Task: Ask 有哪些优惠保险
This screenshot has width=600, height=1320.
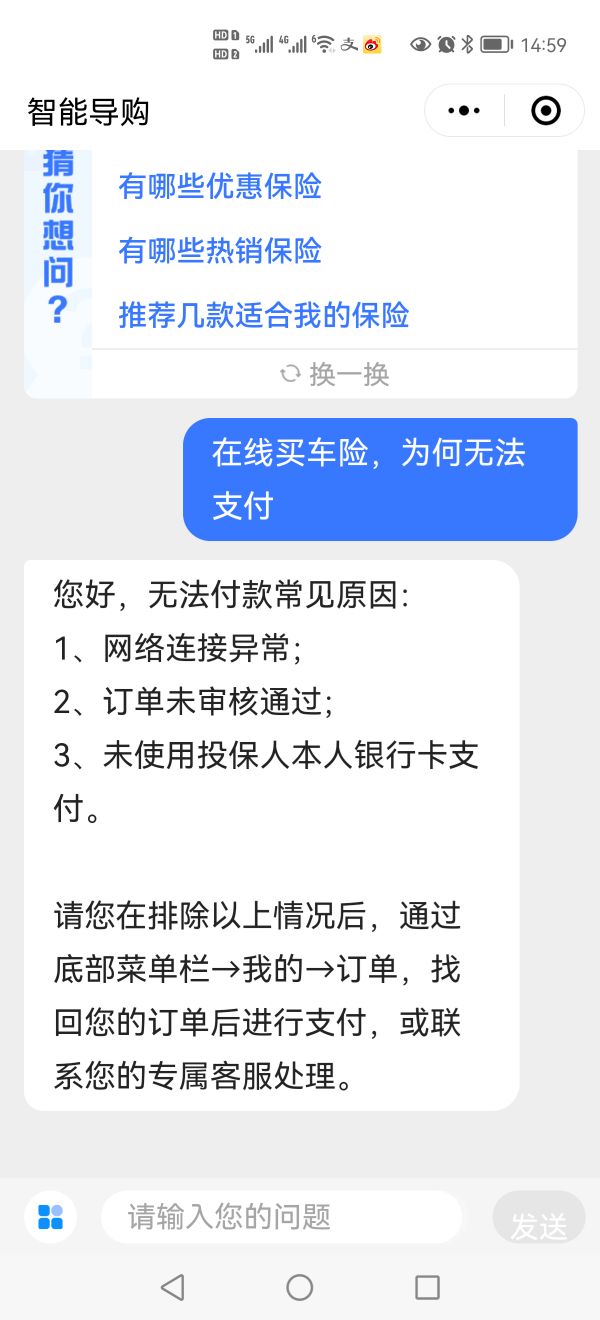Action: click(220, 186)
